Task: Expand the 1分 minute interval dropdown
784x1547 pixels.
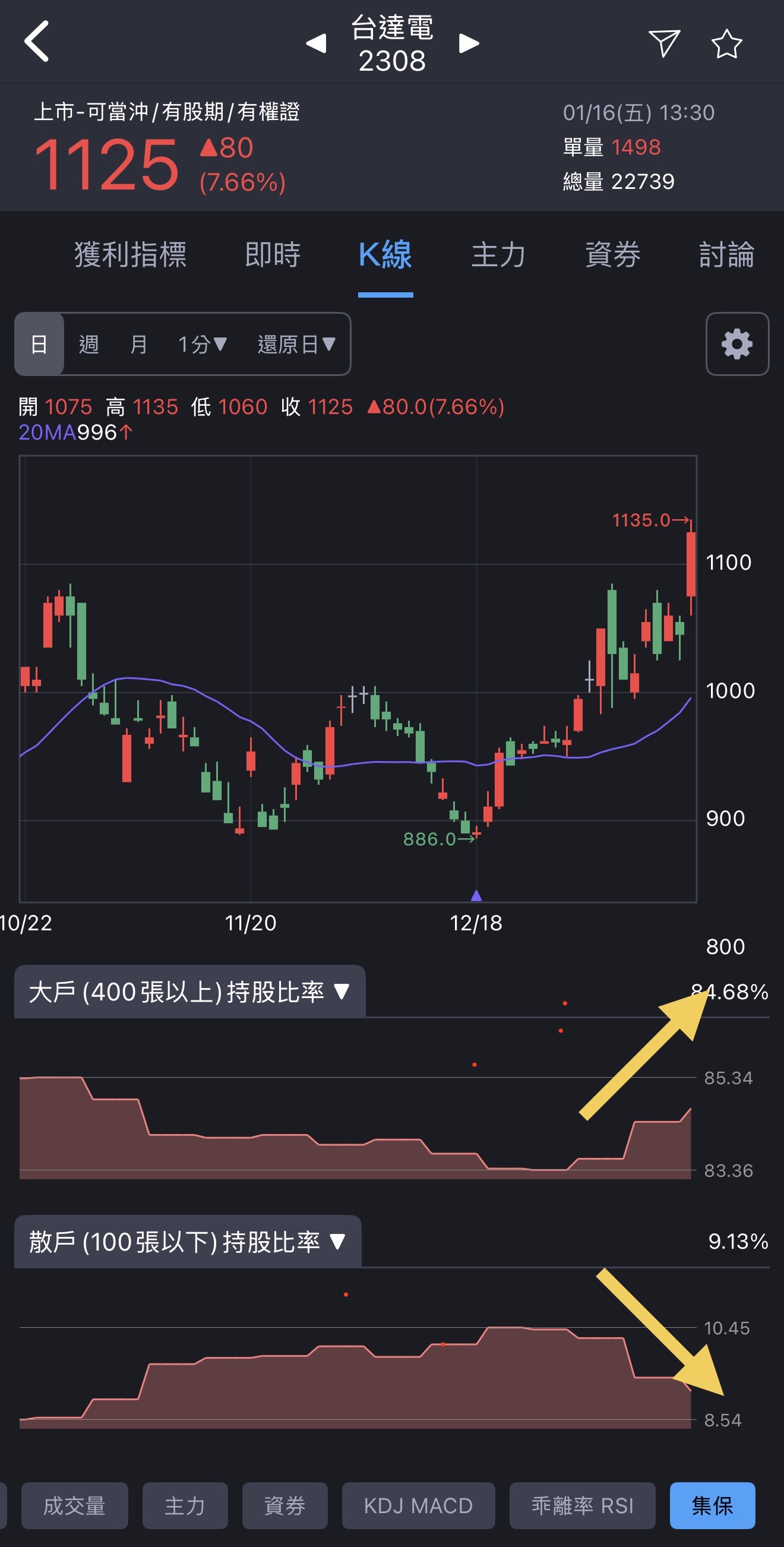Action: 203,344
